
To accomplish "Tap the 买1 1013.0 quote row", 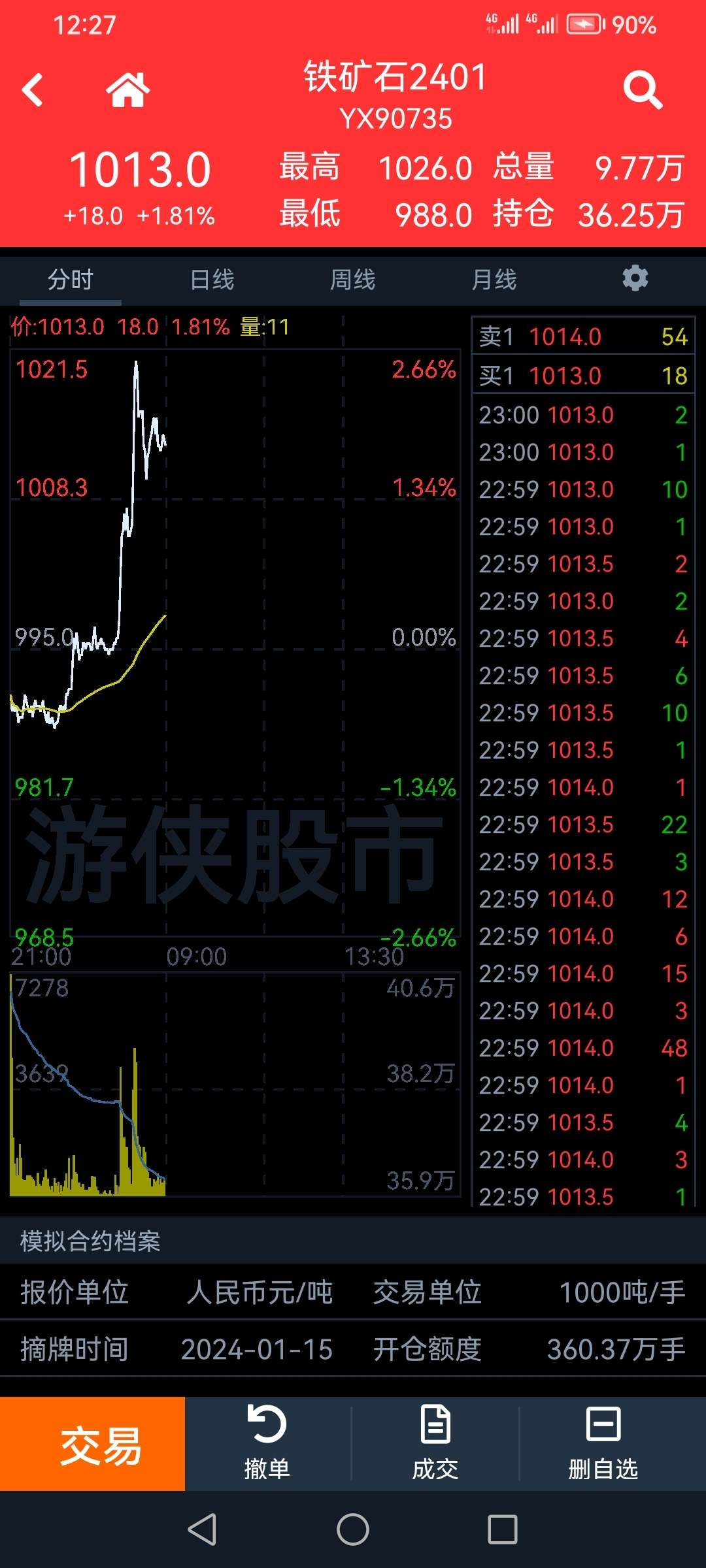I will 583,376.
